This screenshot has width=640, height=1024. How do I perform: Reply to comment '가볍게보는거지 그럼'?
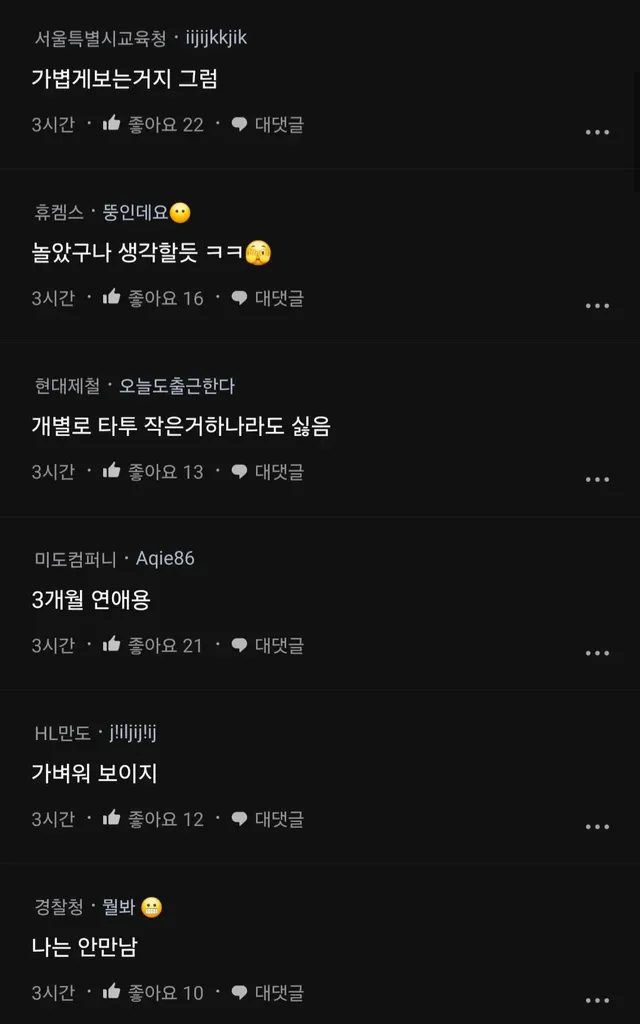tap(267, 124)
